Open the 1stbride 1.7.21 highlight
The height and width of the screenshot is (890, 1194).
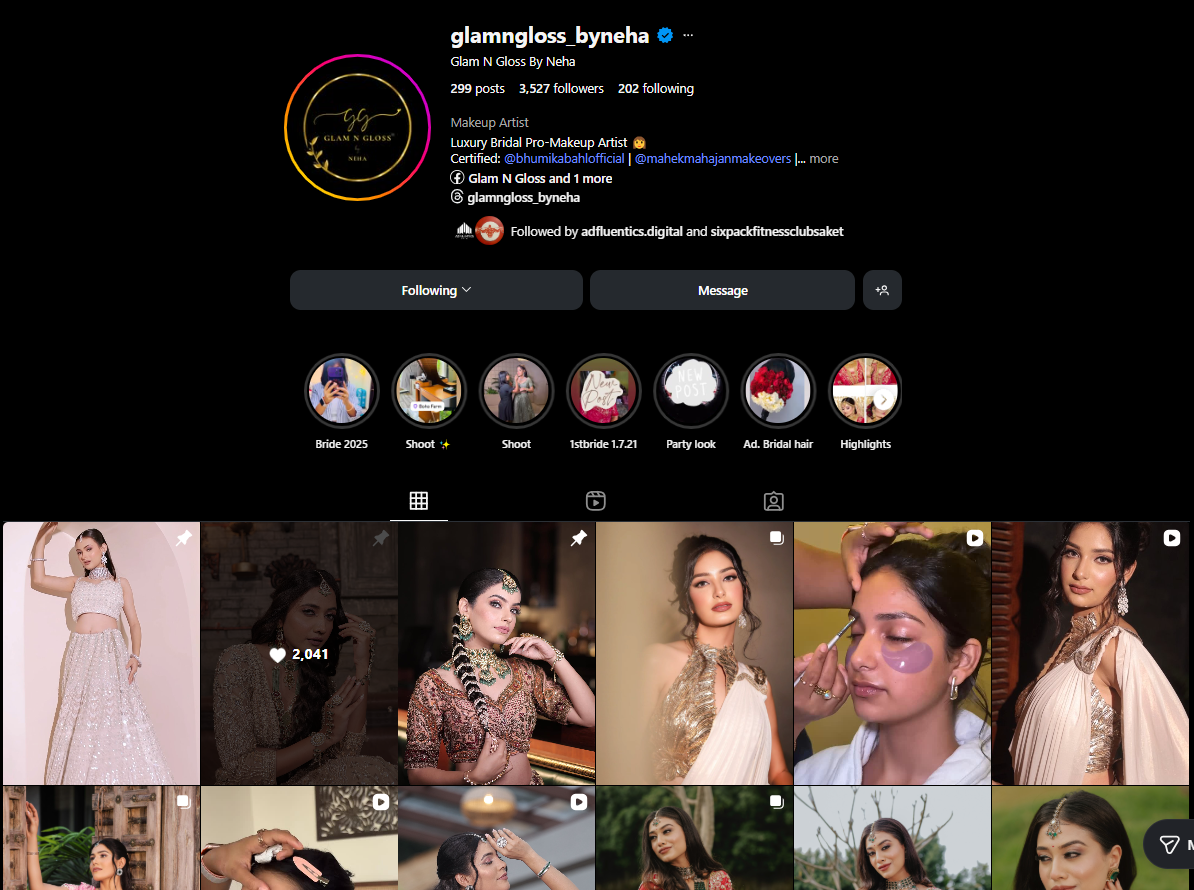603,391
